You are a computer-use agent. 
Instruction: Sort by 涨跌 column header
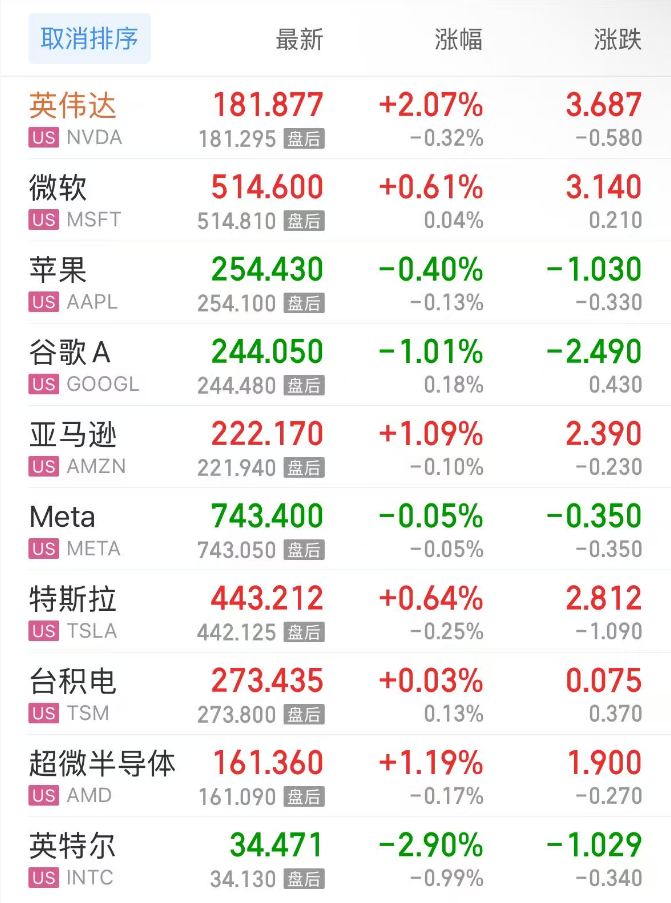(617, 40)
